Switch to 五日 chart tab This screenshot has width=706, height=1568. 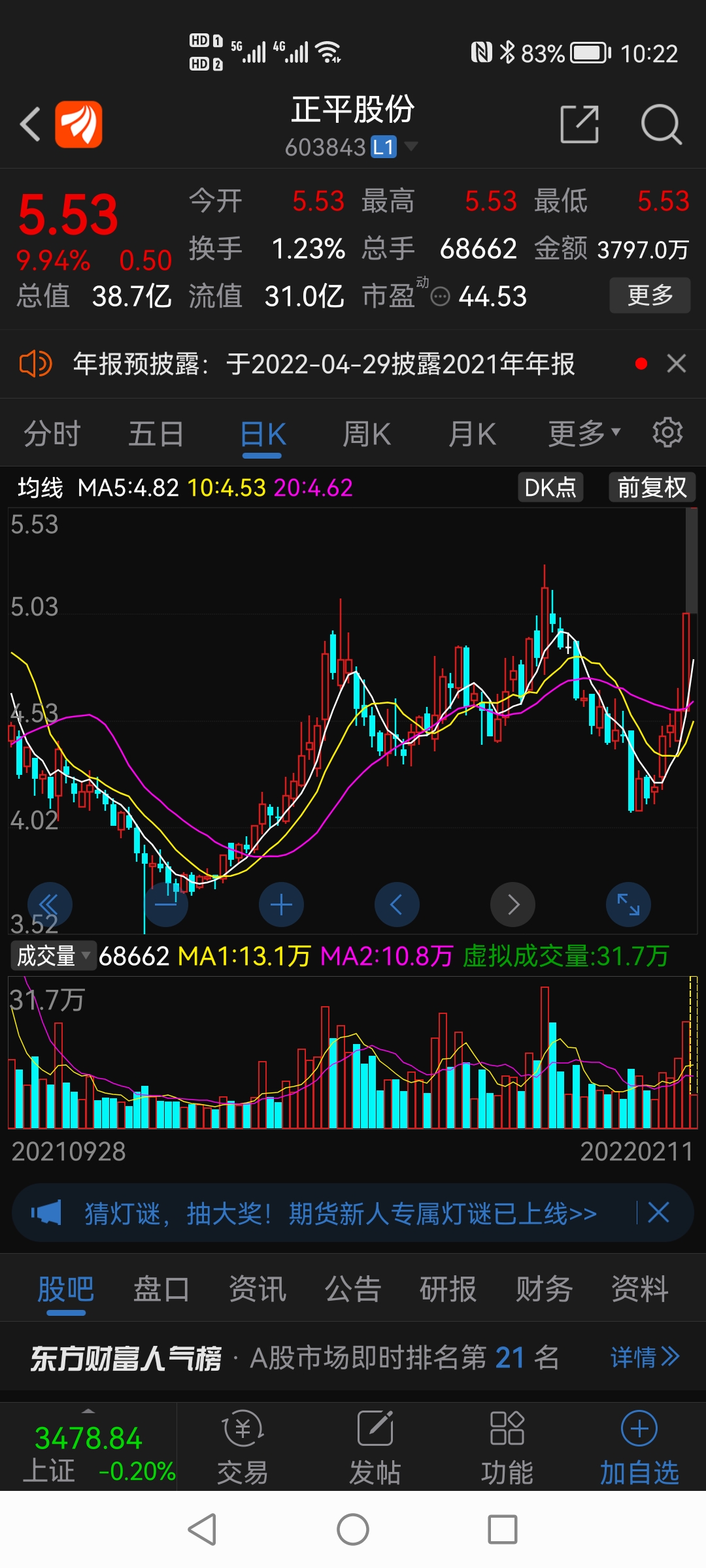(156, 434)
